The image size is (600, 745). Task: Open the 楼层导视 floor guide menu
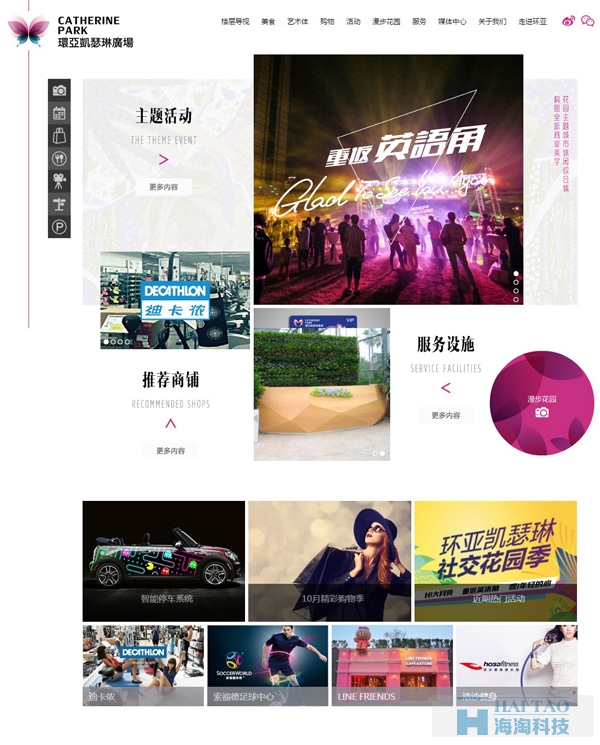coord(235,21)
